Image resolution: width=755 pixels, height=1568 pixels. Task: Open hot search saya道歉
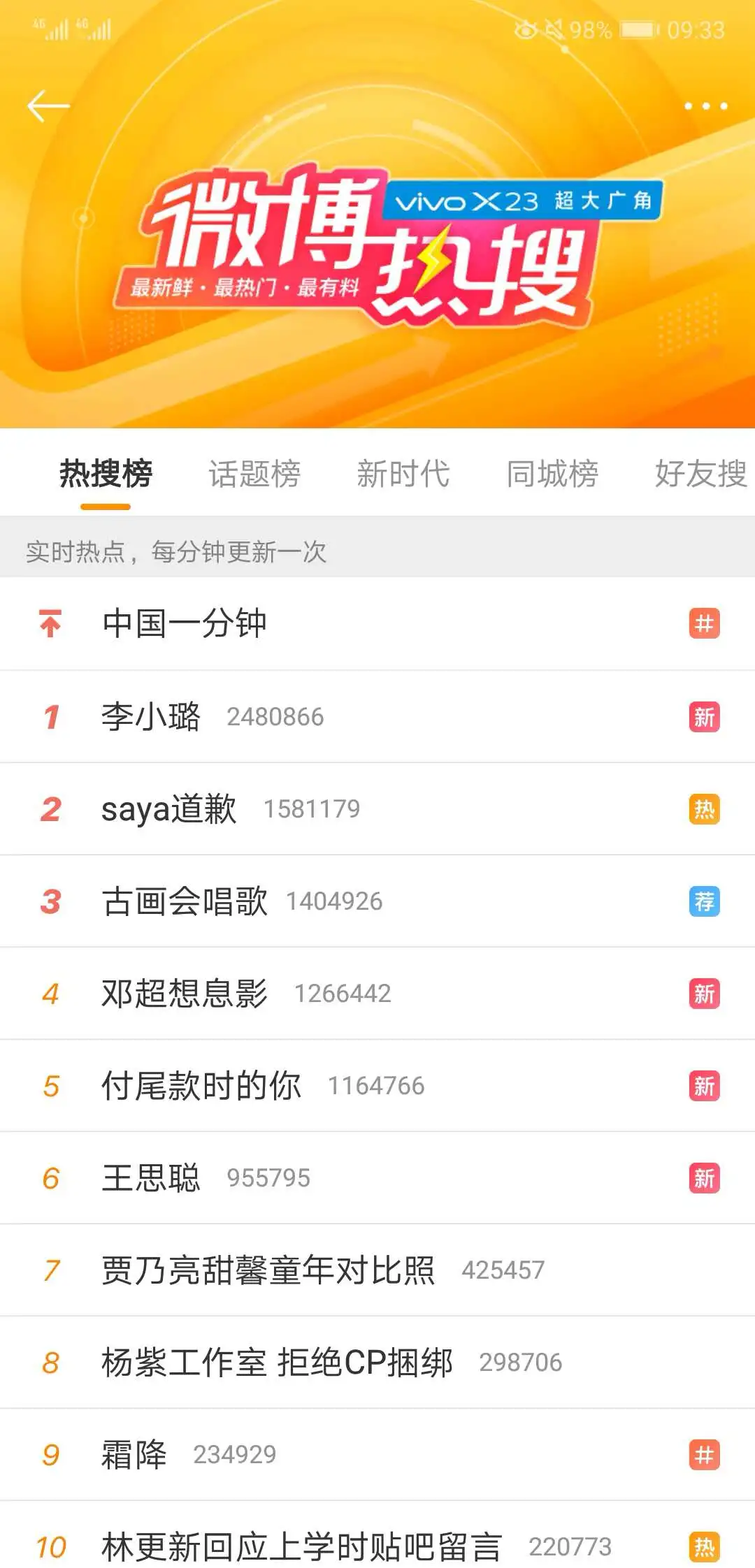[x=169, y=809]
